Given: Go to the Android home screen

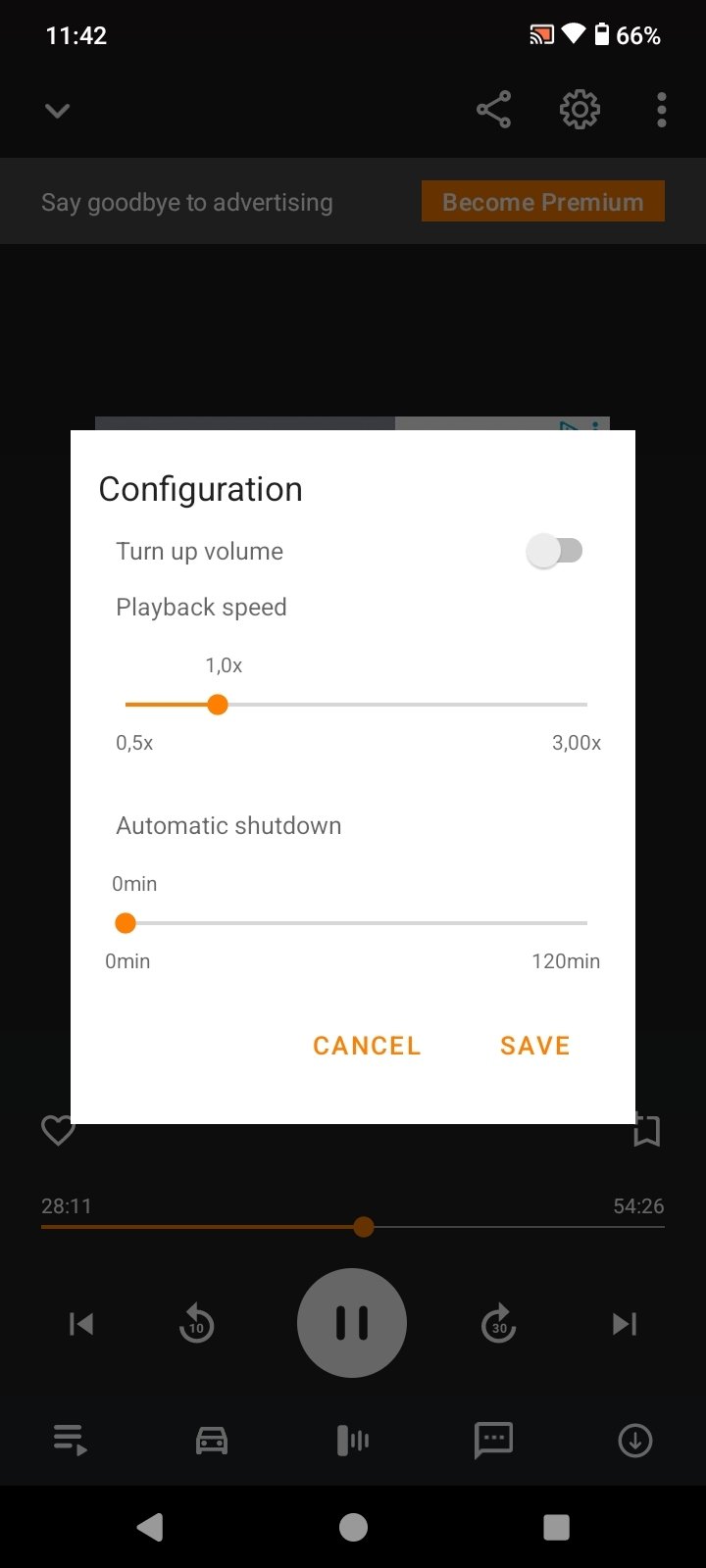Looking at the screenshot, I should click(353, 1527).
